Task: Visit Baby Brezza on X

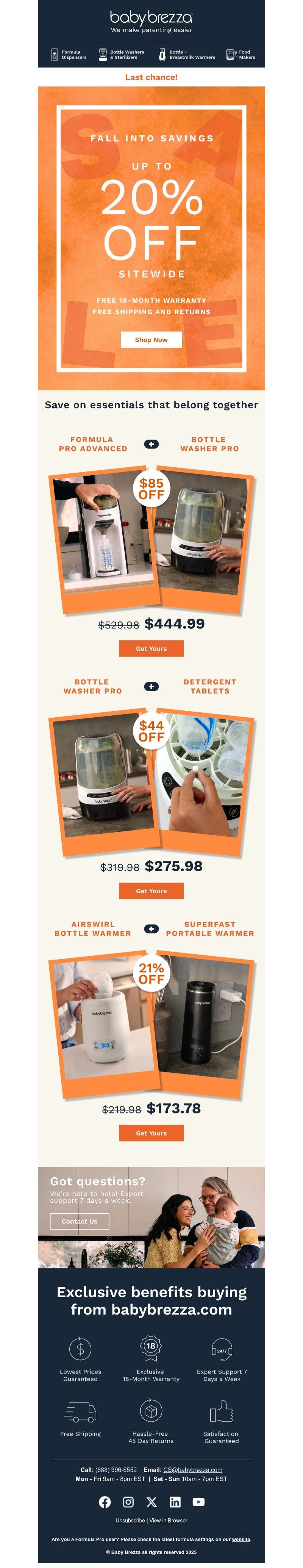Action: [x=151, y=1502]
